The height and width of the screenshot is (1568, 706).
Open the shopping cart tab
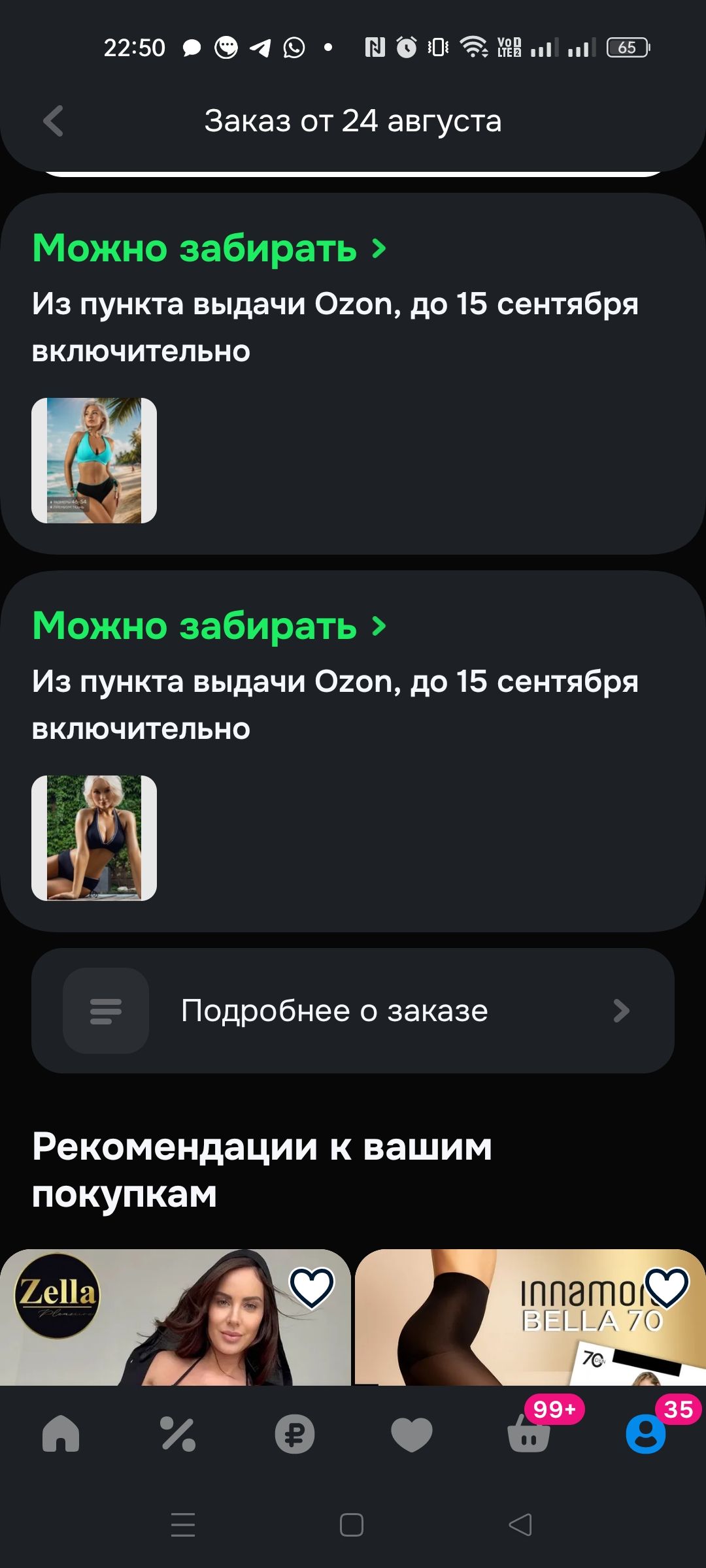[x=529, y=1434]
